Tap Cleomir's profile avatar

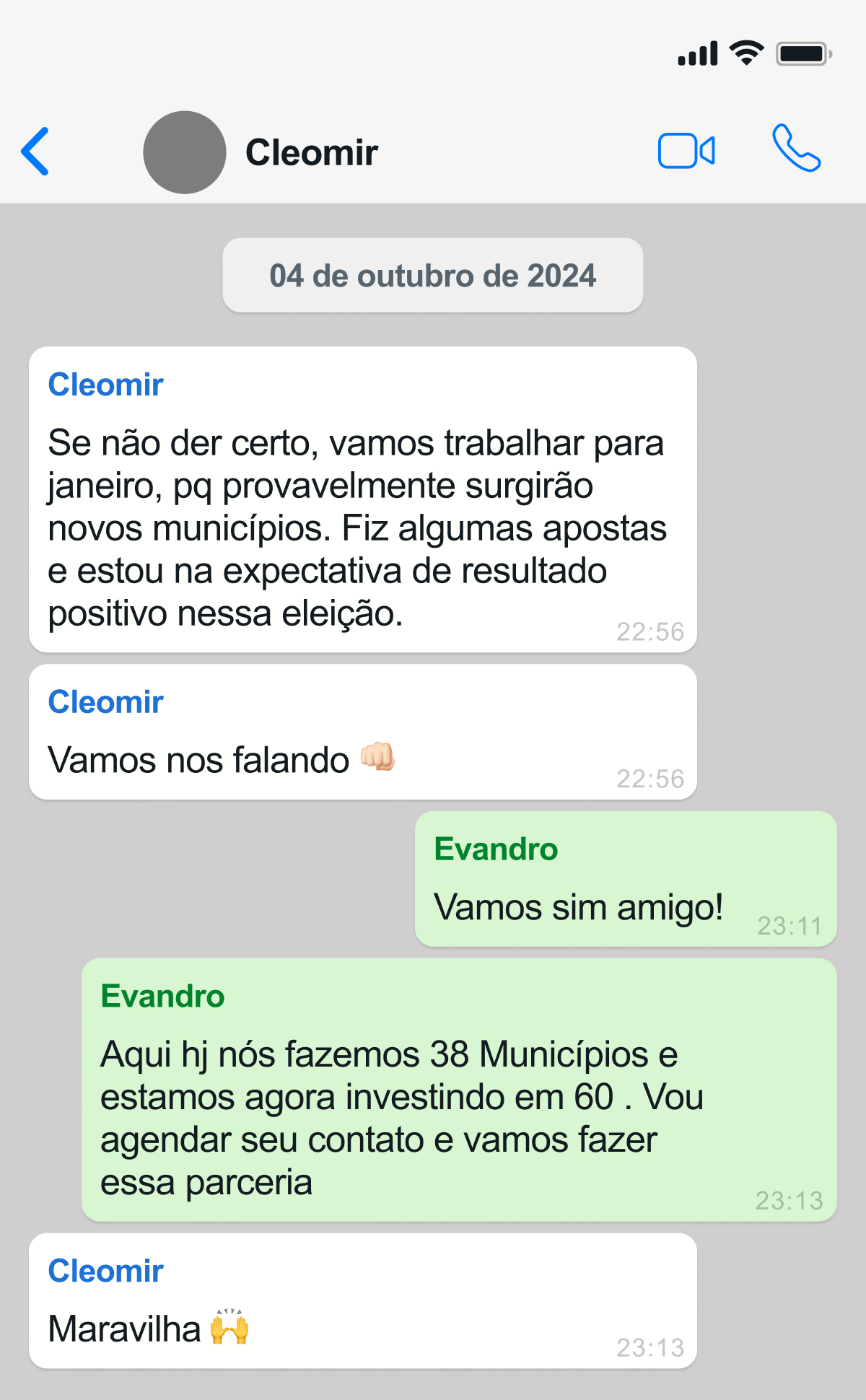tap(185, 152)
